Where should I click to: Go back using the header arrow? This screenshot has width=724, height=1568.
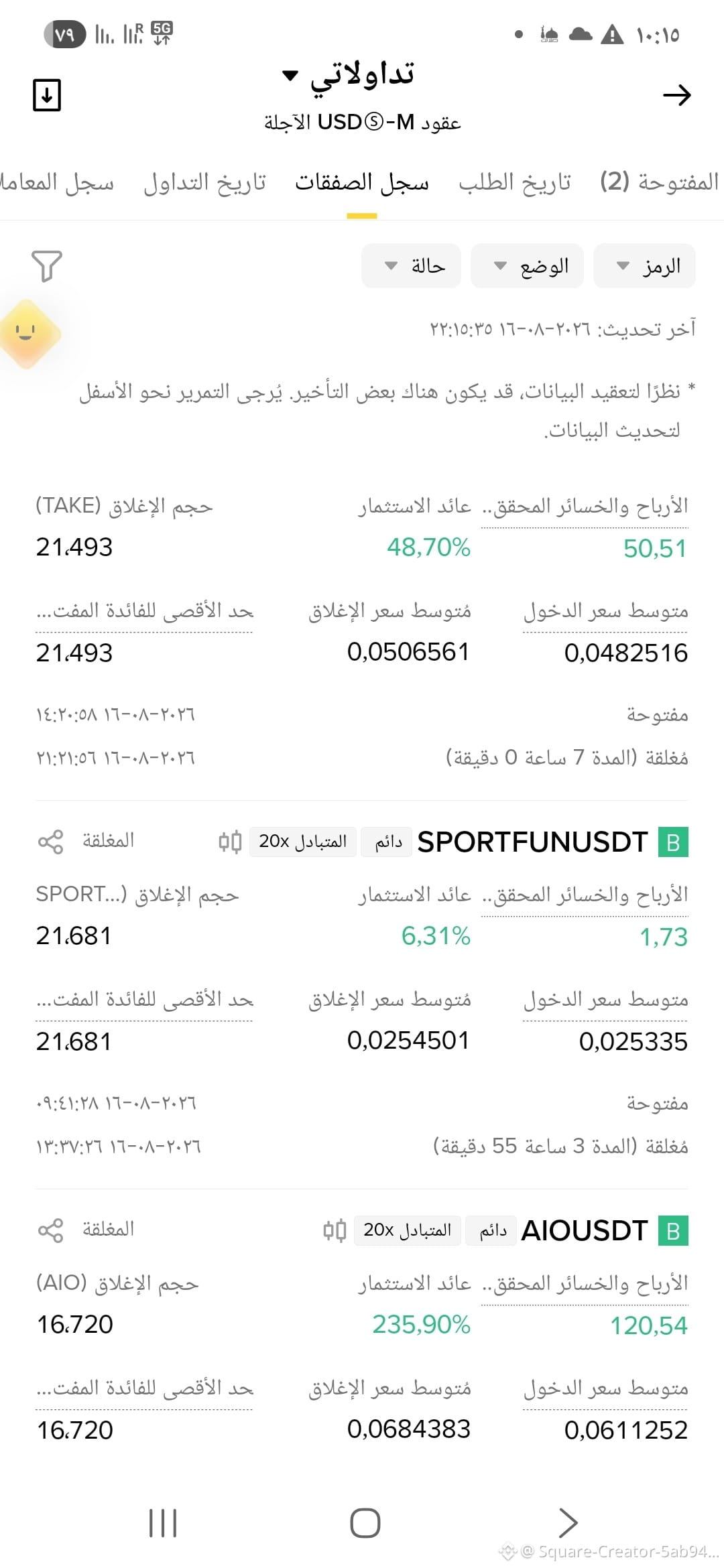pyautogui.click(x=676, y=95)
